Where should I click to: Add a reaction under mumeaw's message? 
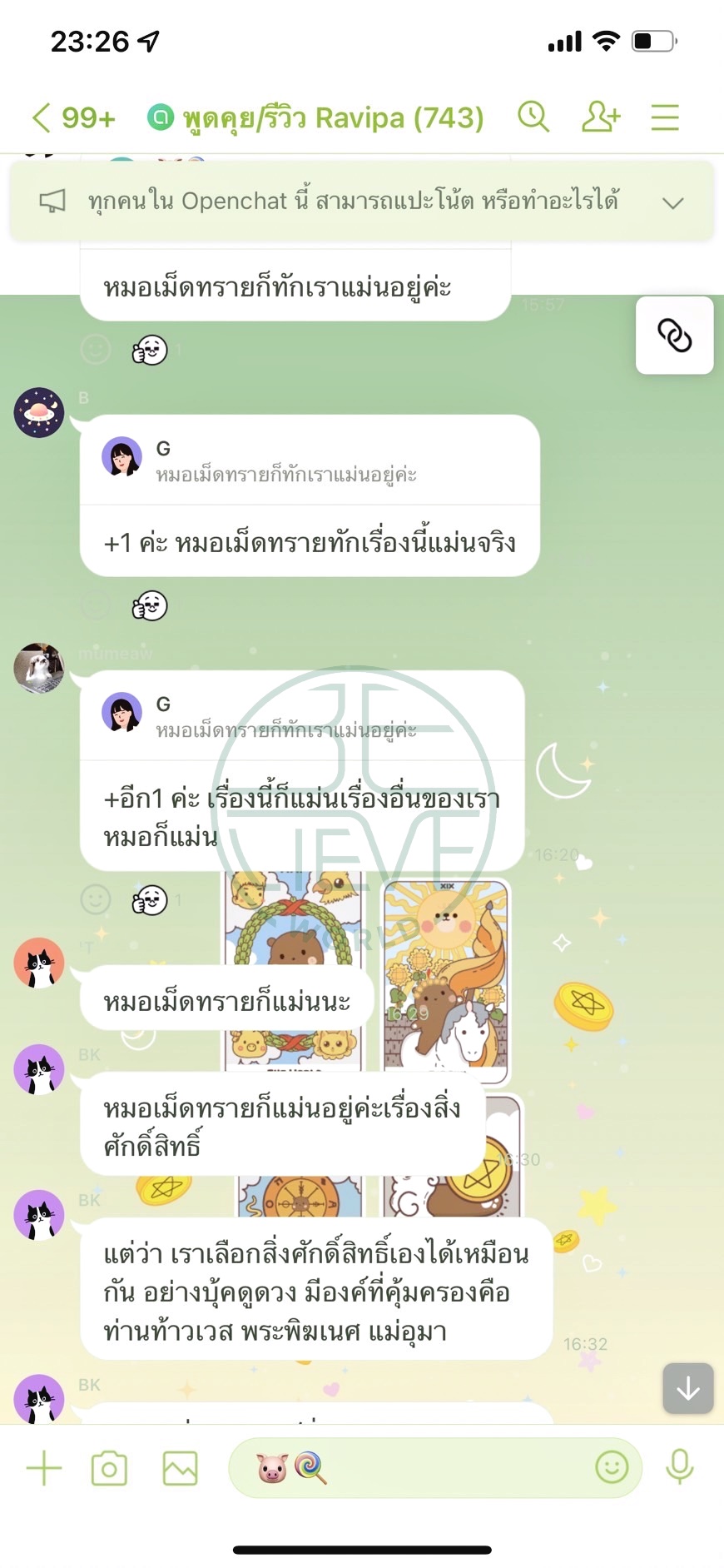point(95,899)
